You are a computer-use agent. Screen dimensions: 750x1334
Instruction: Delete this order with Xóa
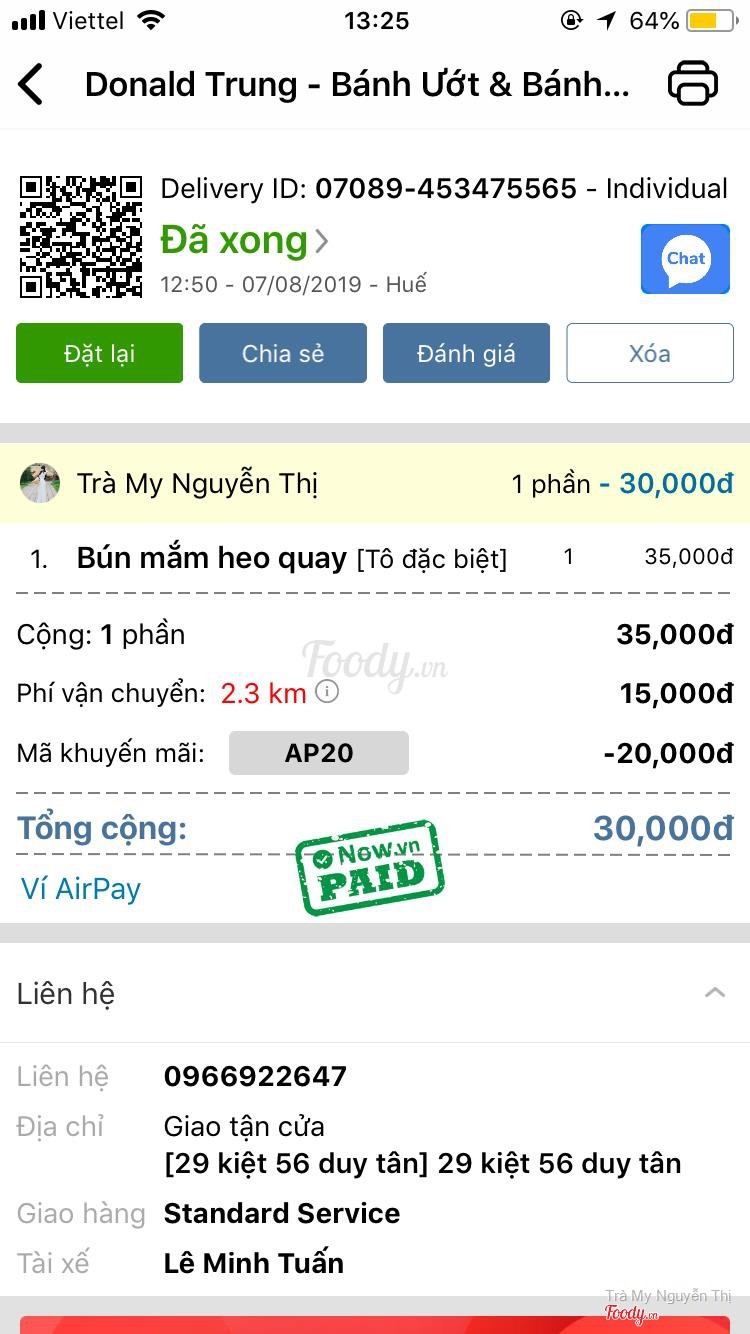(x=649, y=353)
